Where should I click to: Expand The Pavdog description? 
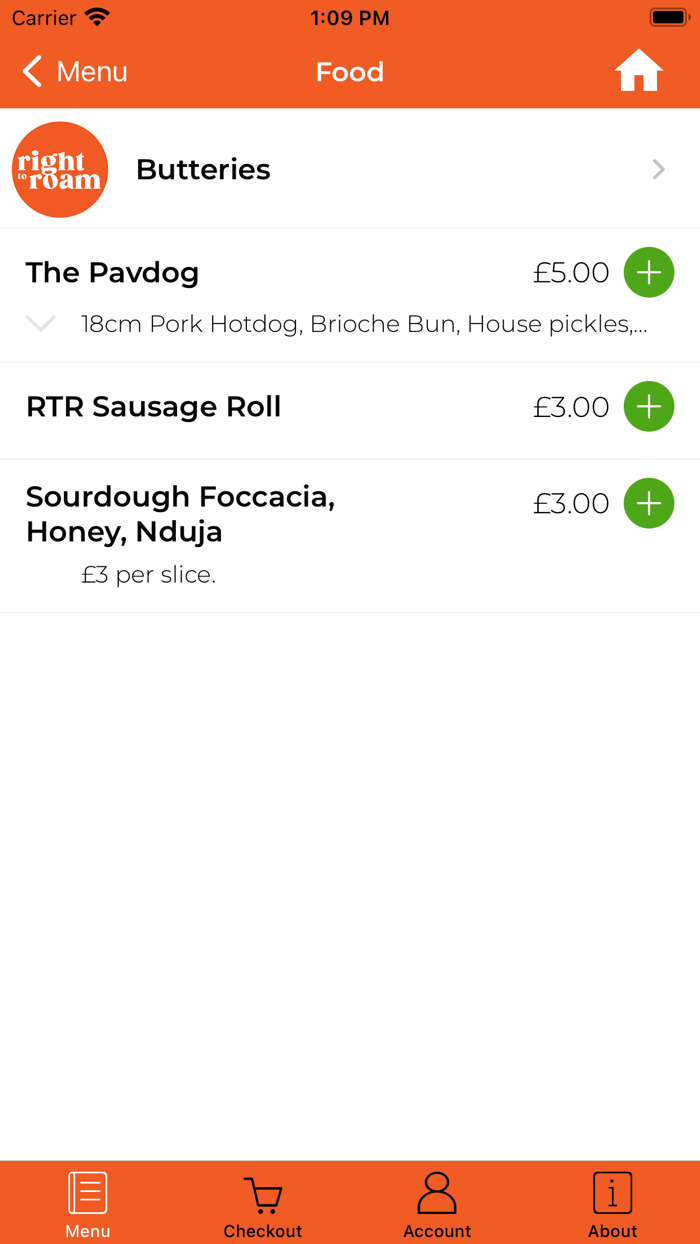[41, 323]
